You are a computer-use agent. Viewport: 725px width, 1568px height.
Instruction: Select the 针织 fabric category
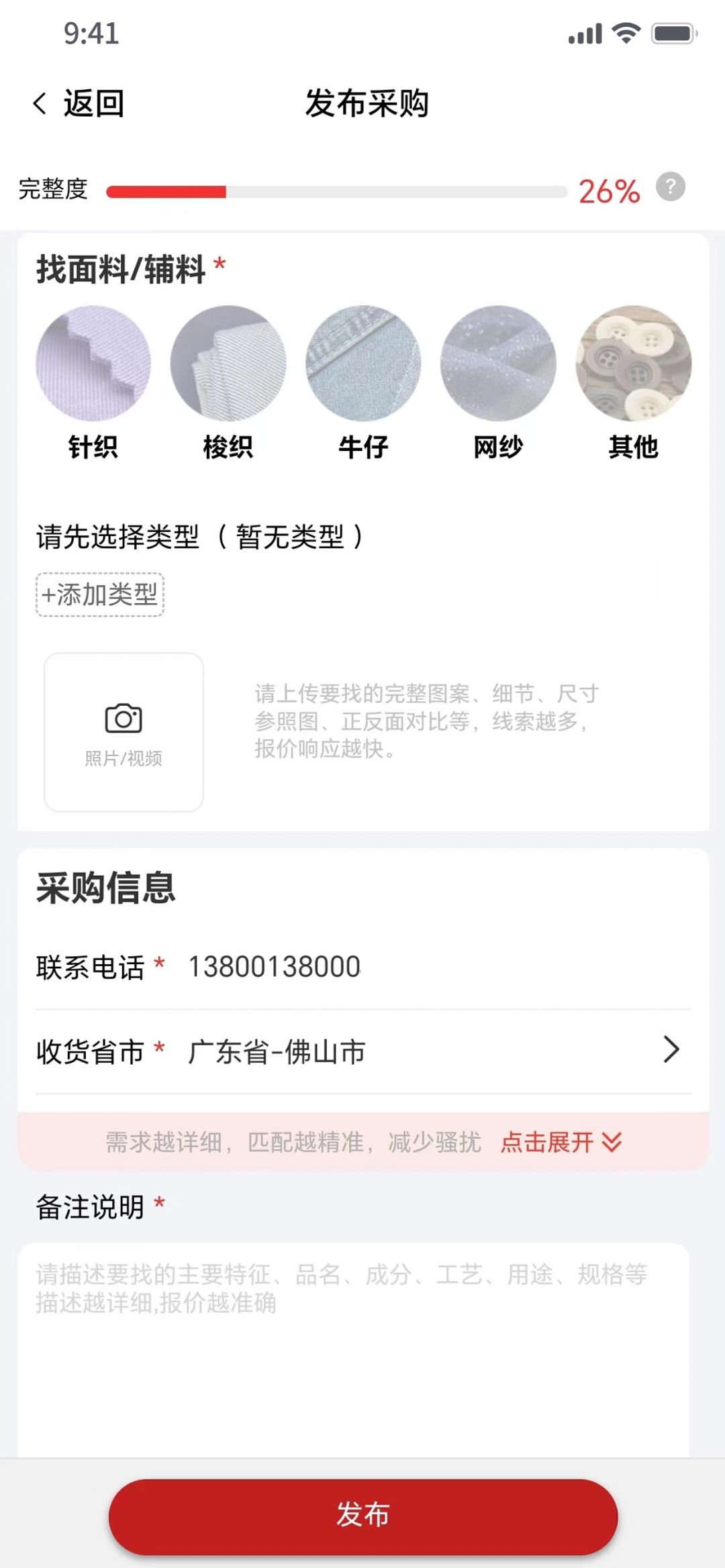[93, 382]
